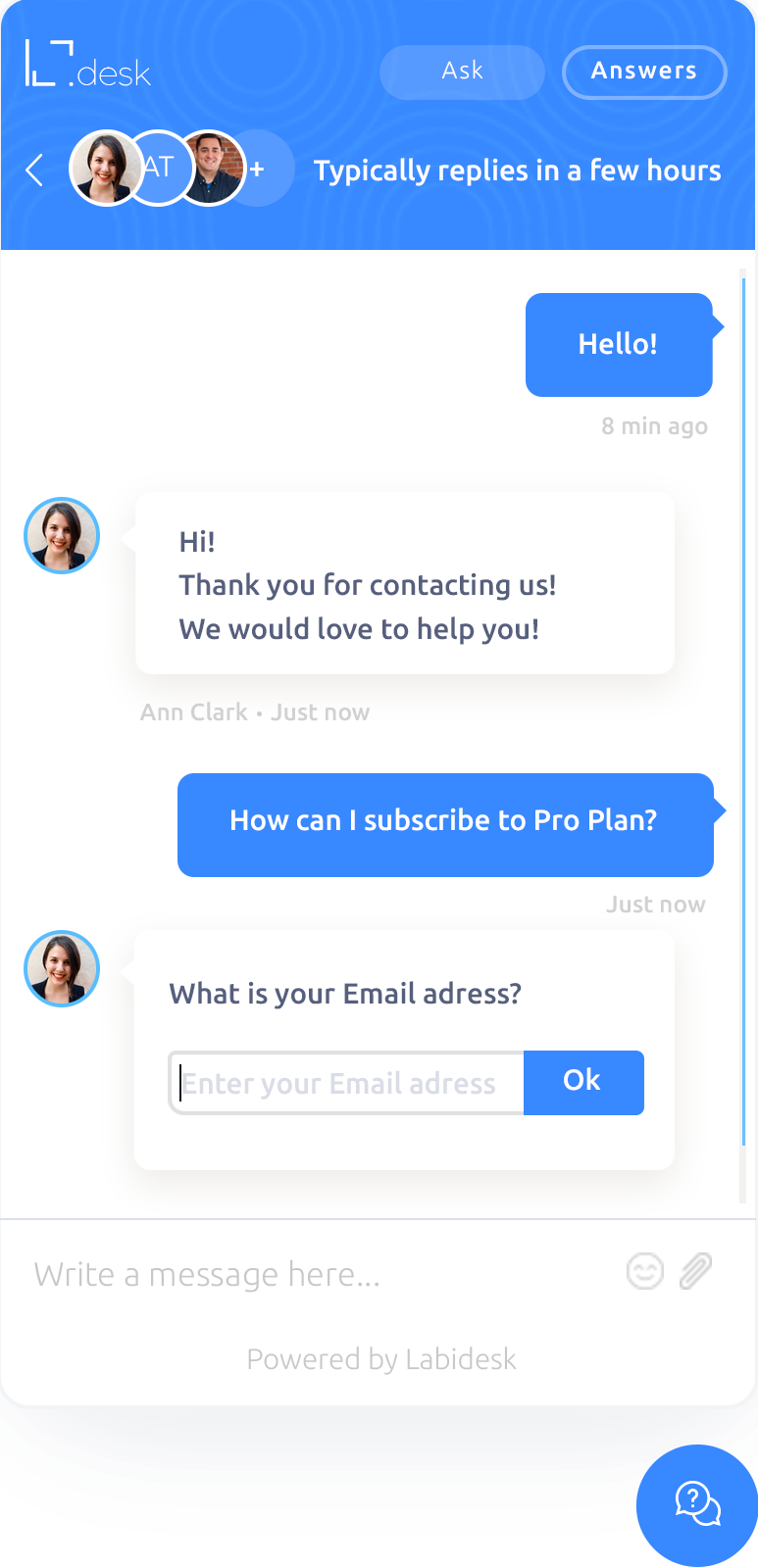Confirm email with the Ok button
Image resolution: width=758 pixels, height=1568 pixels.
(583, 1082)
